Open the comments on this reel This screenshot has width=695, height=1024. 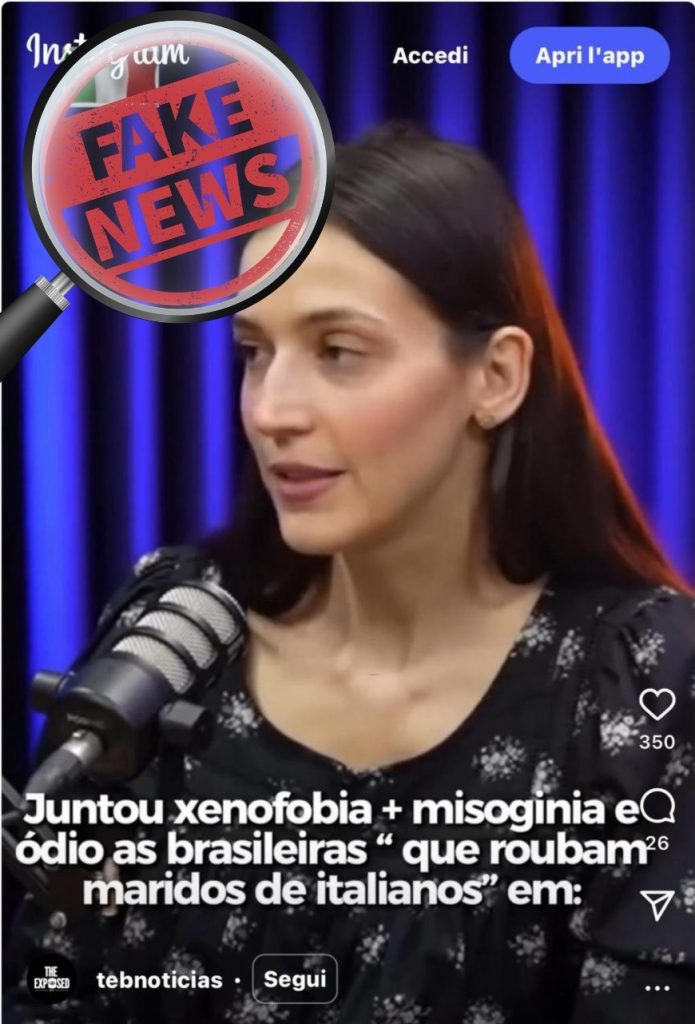657,805
